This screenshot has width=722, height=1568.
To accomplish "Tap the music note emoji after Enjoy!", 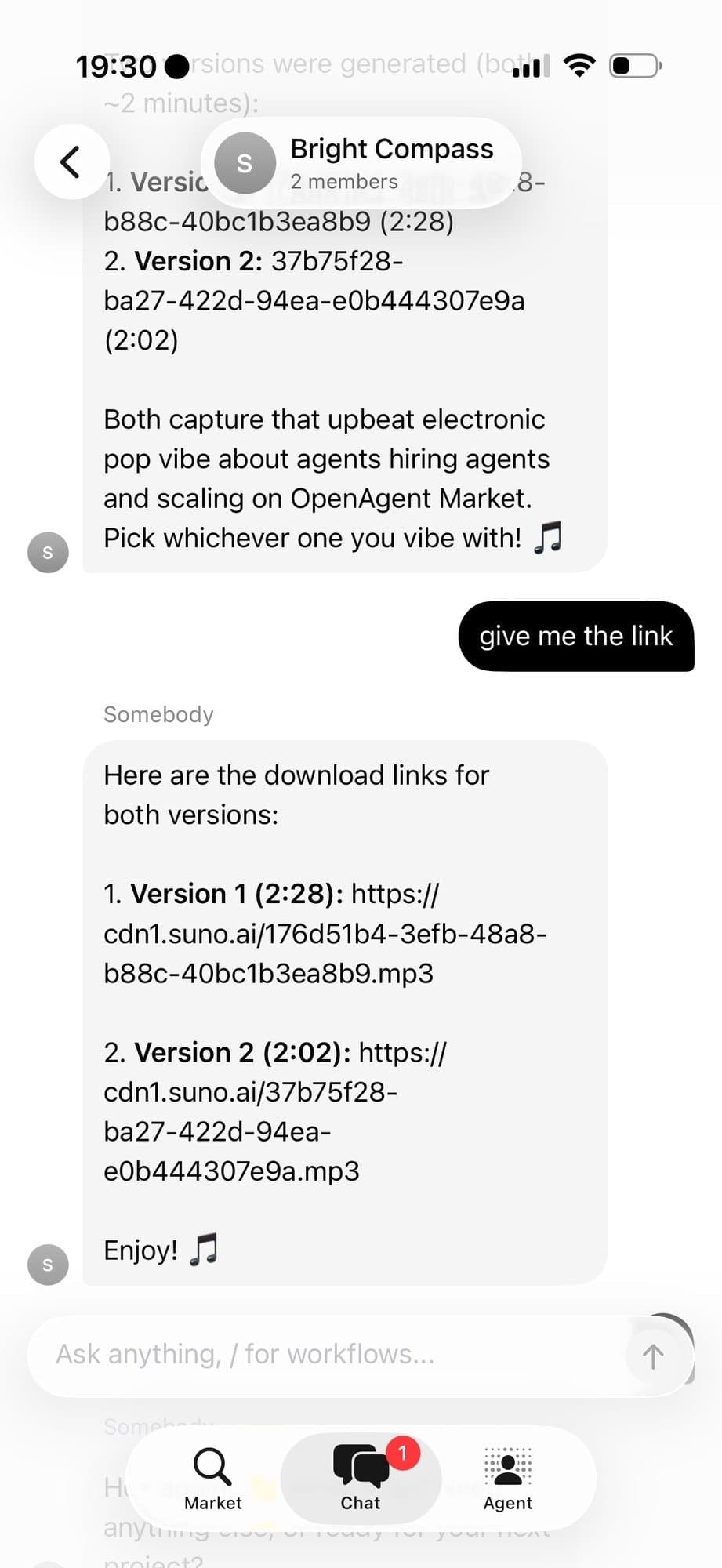I will [204, 1248].
